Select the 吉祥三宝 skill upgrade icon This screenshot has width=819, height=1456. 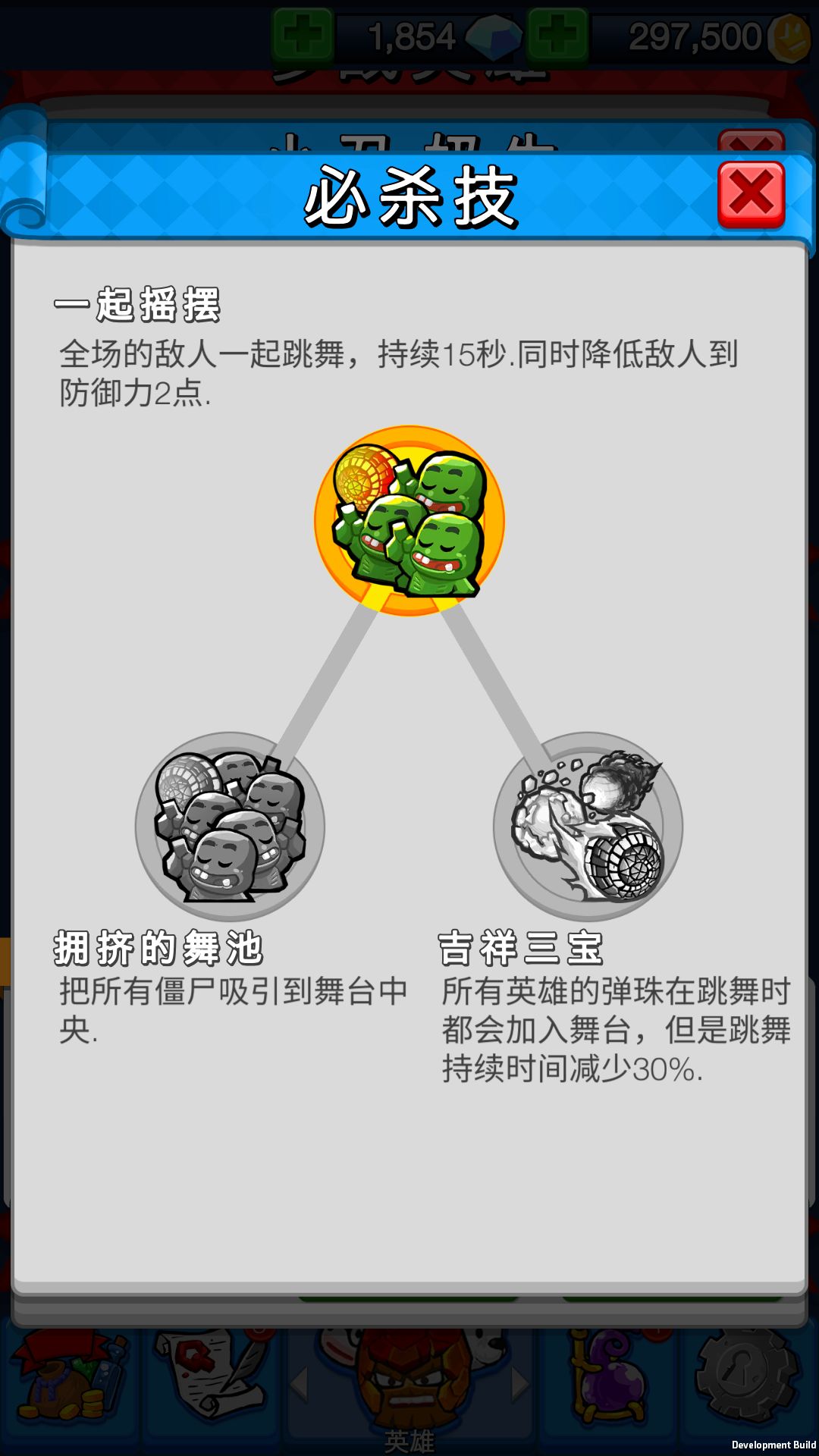(588, 827)
